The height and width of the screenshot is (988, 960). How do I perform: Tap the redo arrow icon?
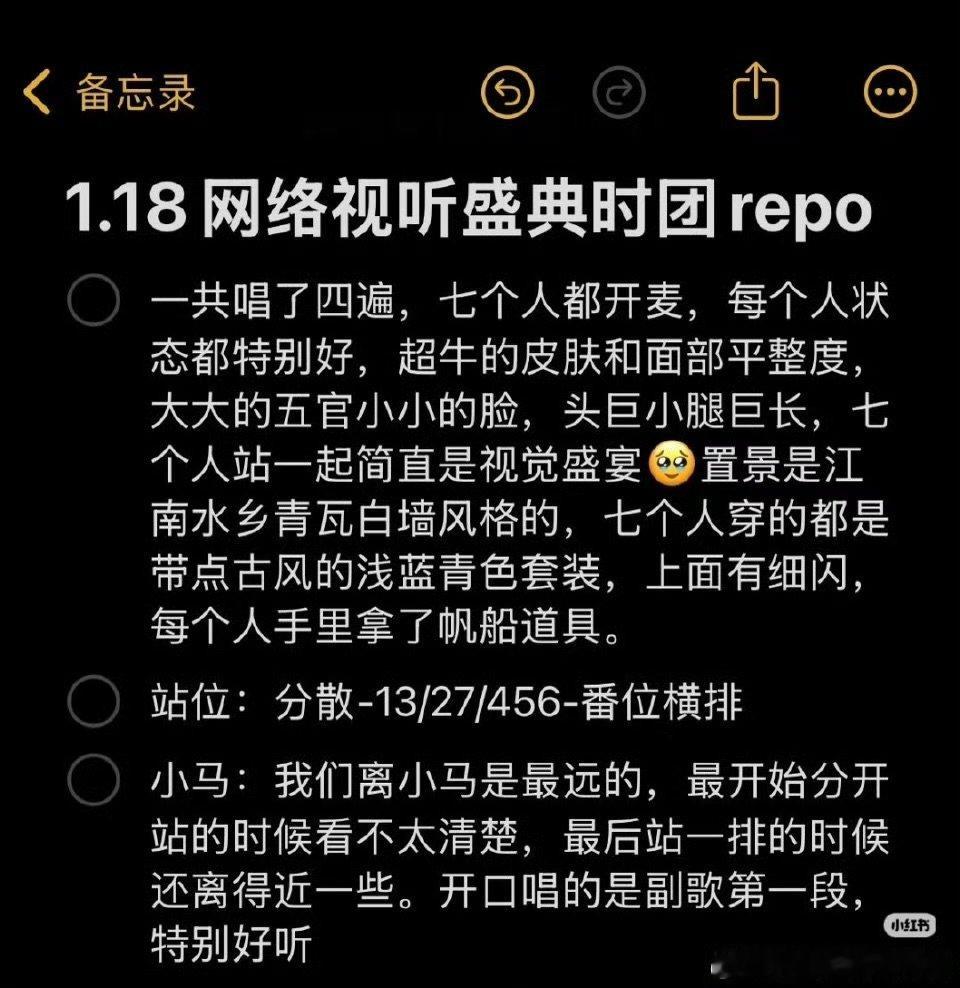pos(620,91)
